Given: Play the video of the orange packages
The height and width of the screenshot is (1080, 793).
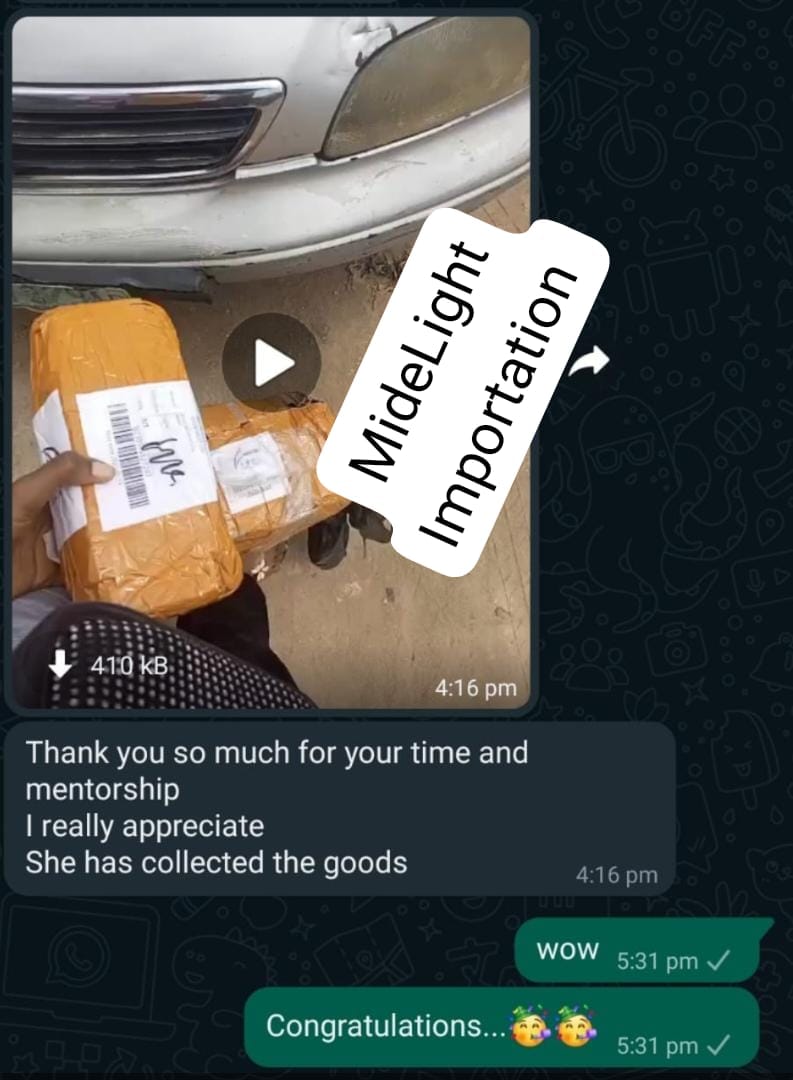Looking at the screenshot, I should 271,362.
